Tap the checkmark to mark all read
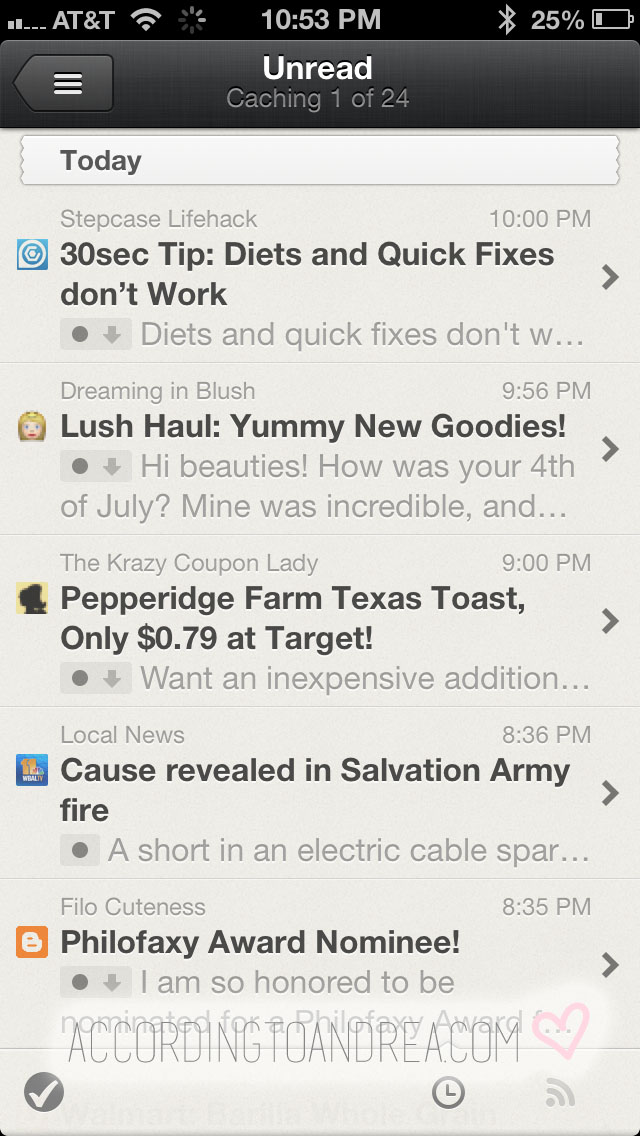This screenshot has width=640, height=1136. point(43,1092)
